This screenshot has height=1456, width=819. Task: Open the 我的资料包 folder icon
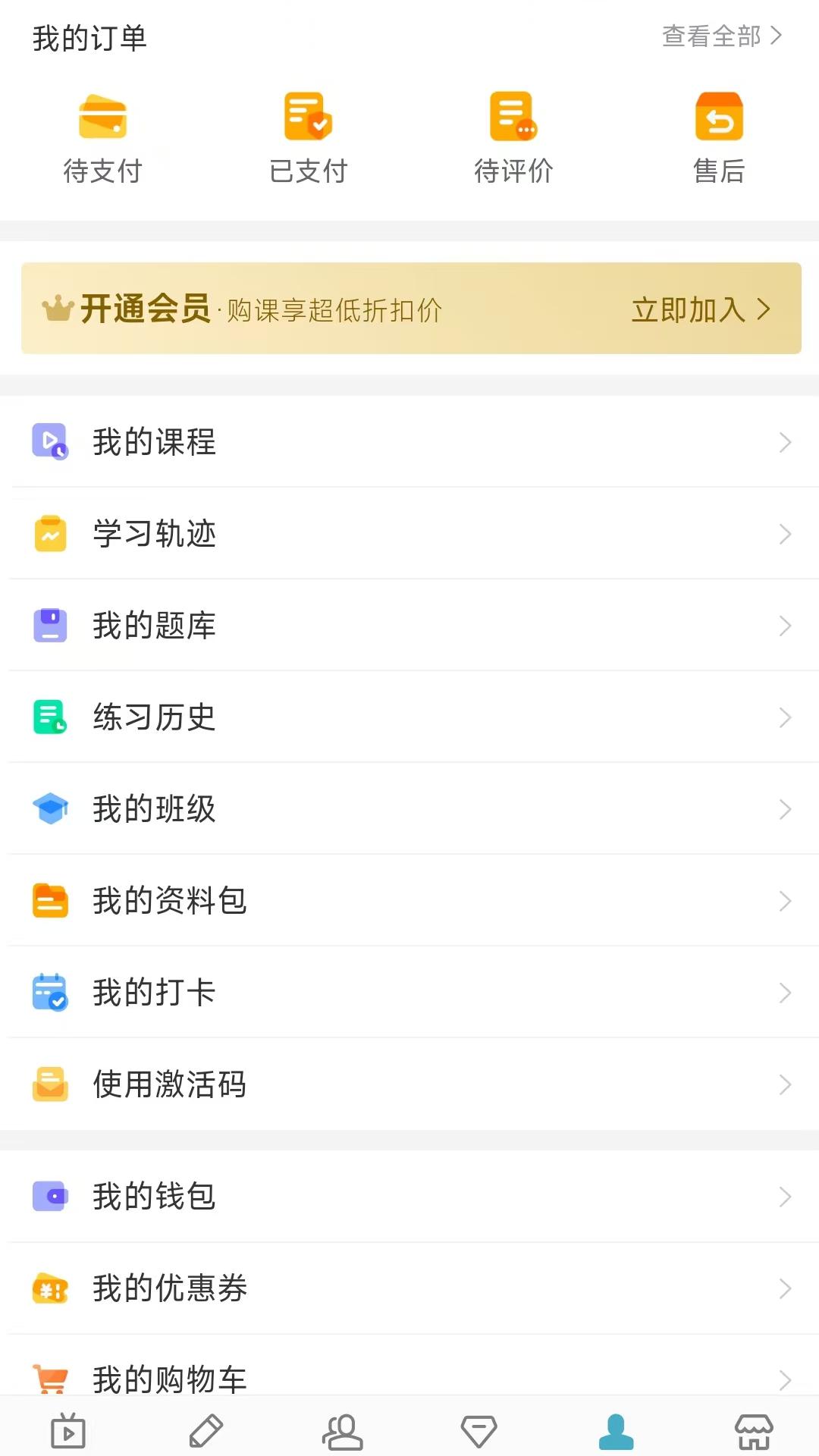pos(49,901)
